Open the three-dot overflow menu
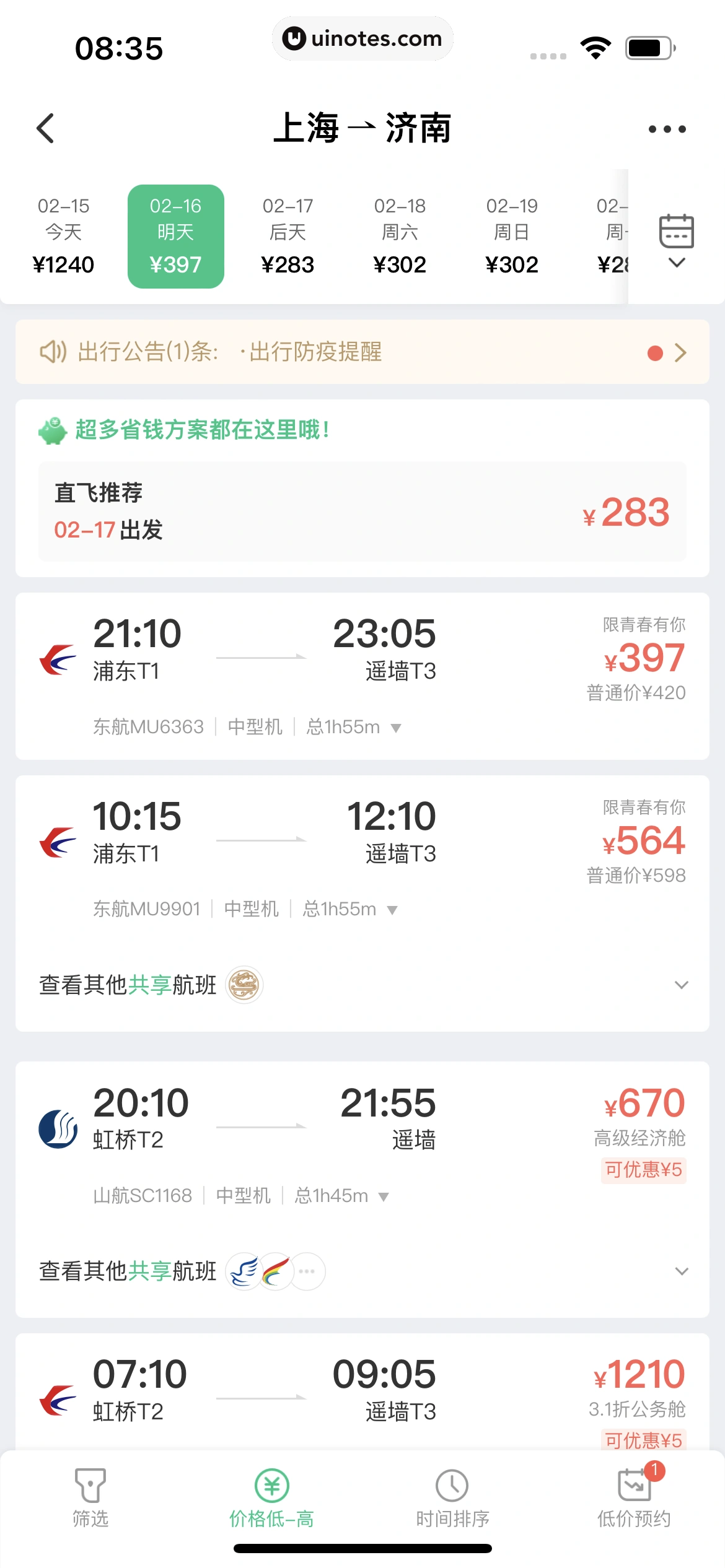 pos(667,129)
